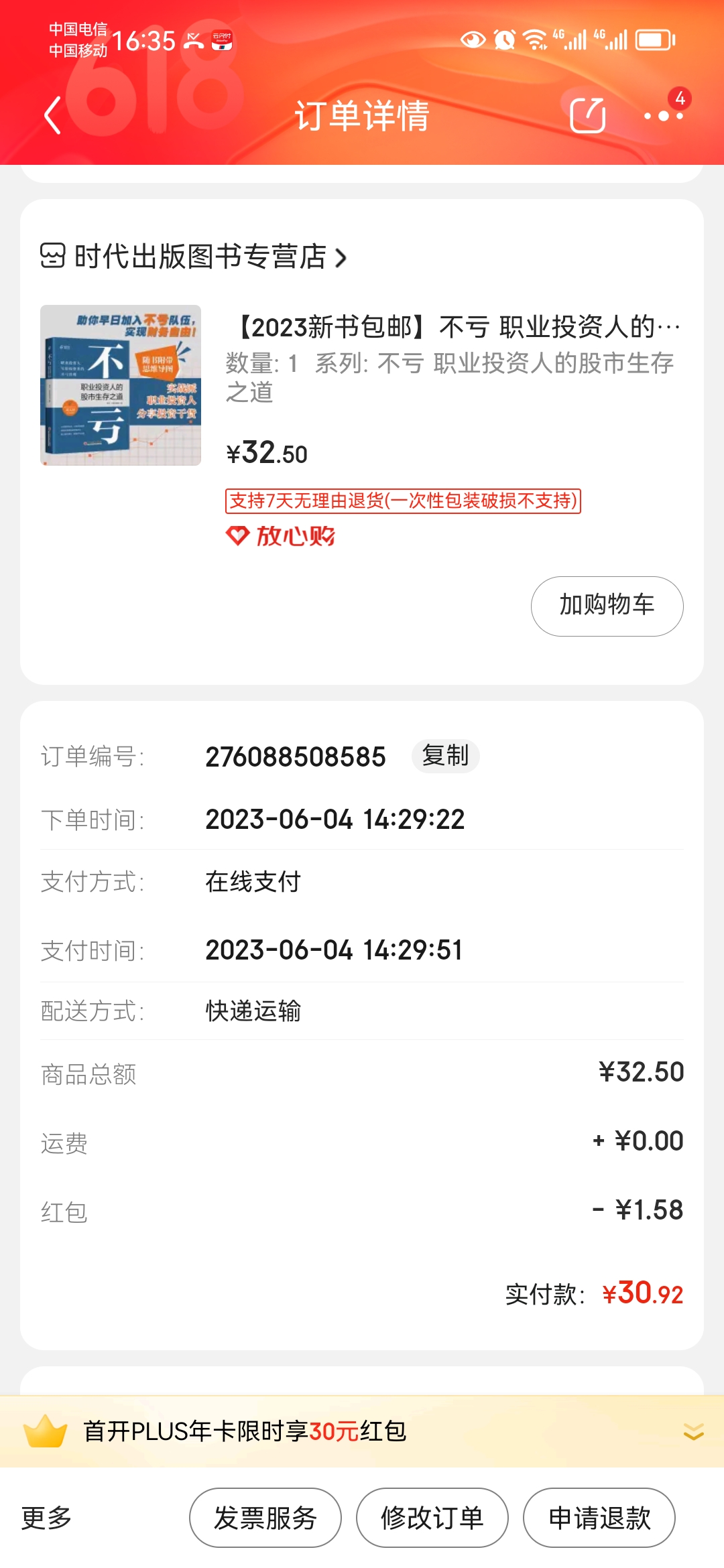
Task: Share this order
Action: tap(587, 115)
